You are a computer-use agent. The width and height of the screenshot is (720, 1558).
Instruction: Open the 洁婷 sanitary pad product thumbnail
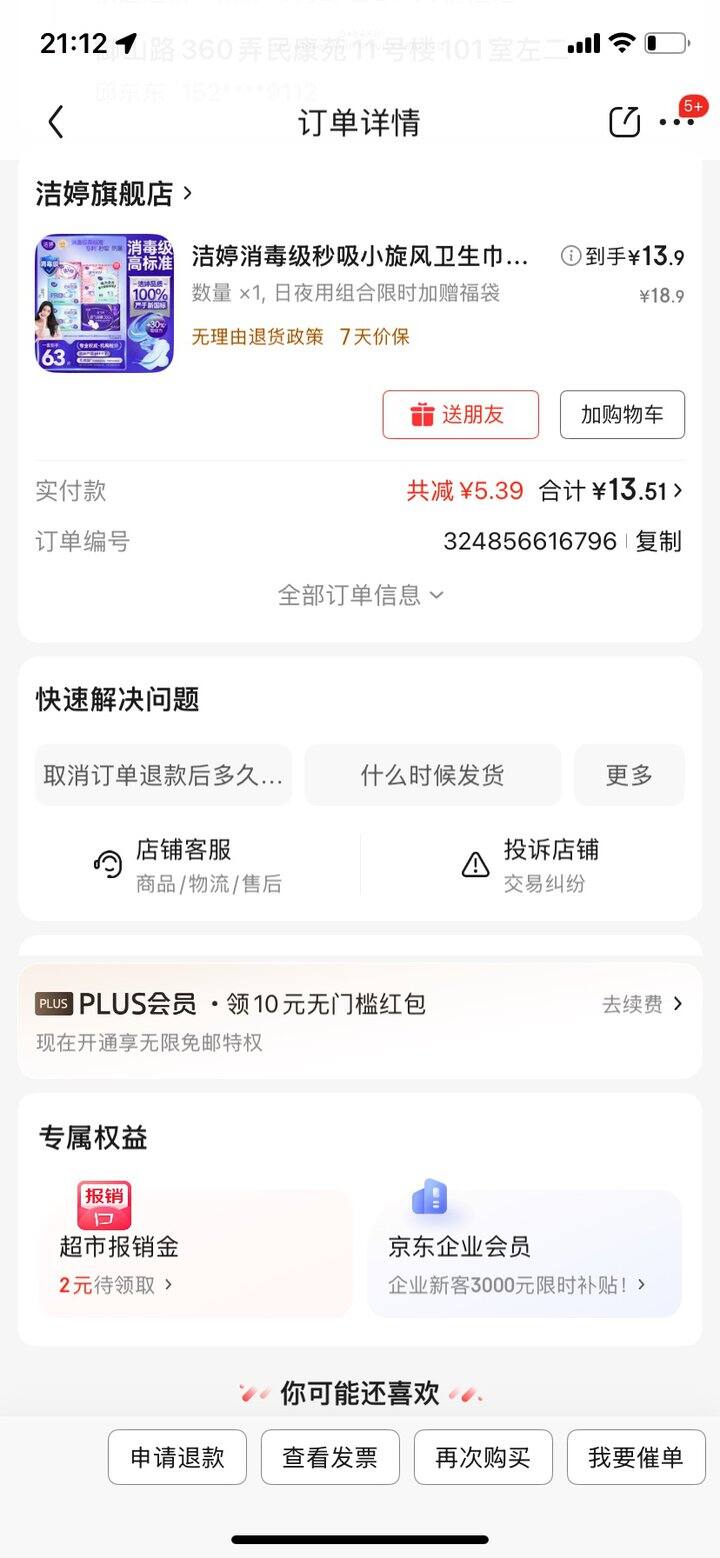[105, 303]
